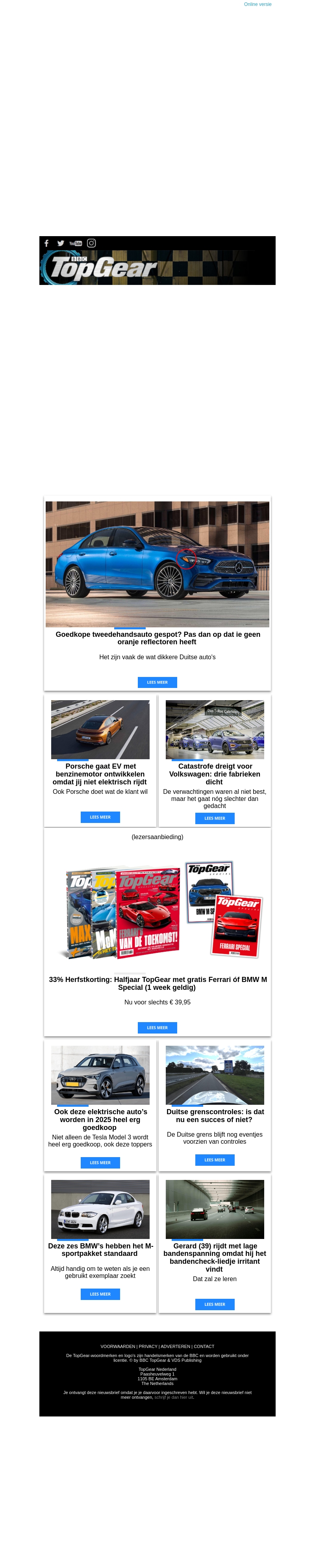
Task: Go to TopGear's Instagram icon
Action: [91, 243]
